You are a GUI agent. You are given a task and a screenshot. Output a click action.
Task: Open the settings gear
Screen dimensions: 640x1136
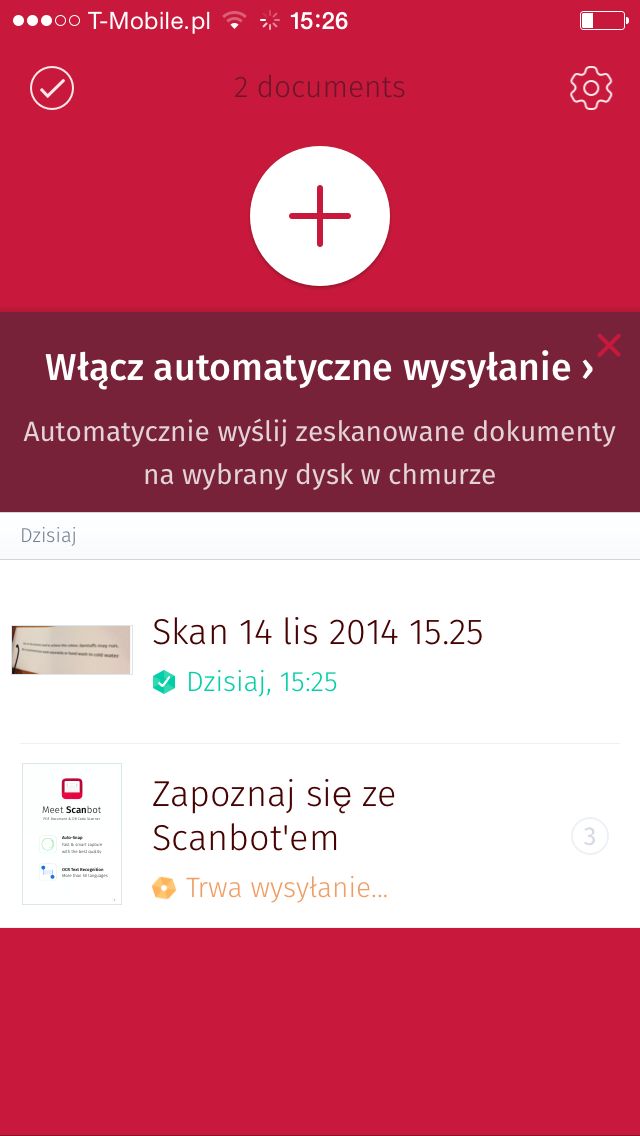[x=591, y=88]
